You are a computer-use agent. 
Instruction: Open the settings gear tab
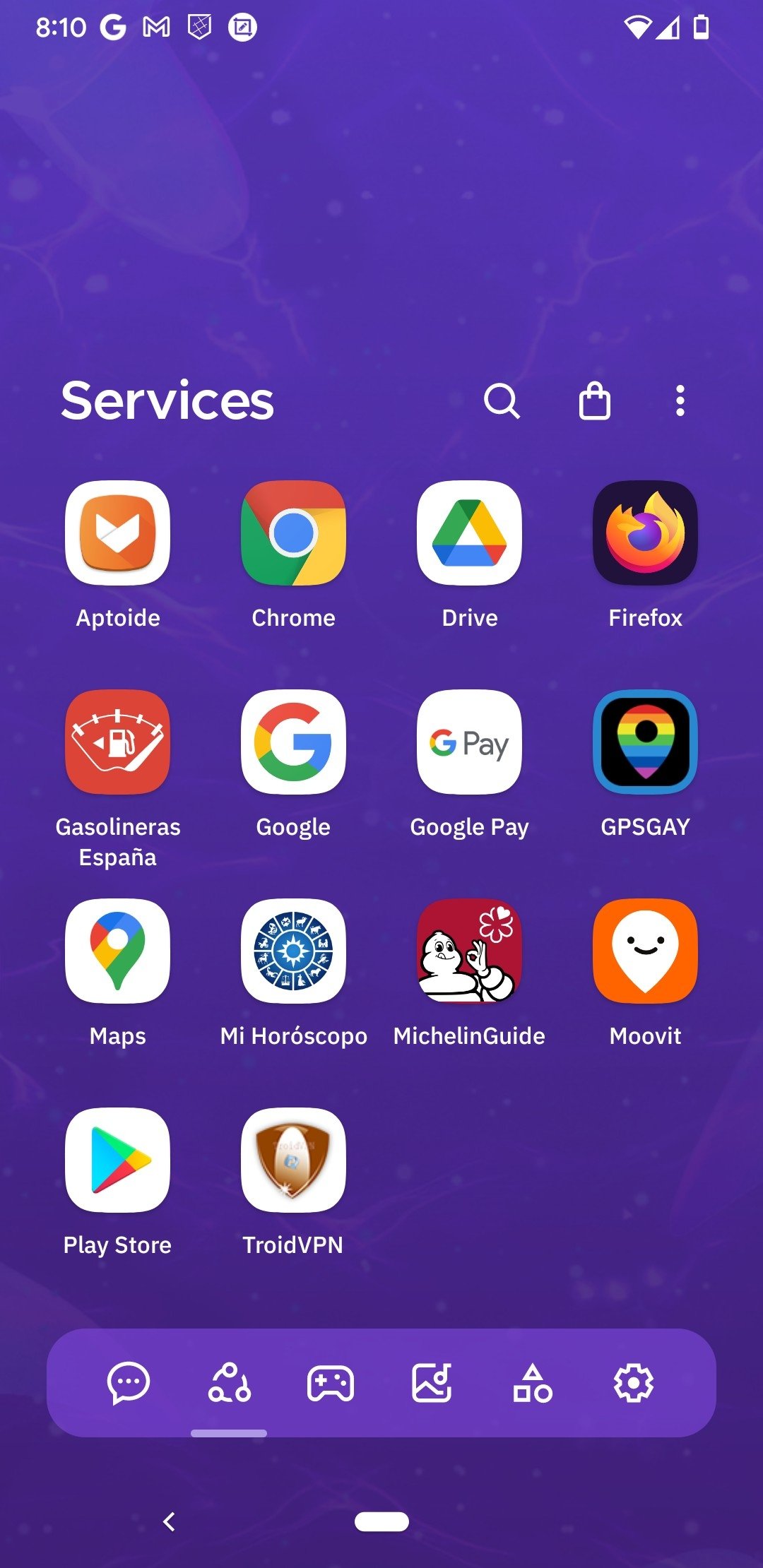(634, 1383)
